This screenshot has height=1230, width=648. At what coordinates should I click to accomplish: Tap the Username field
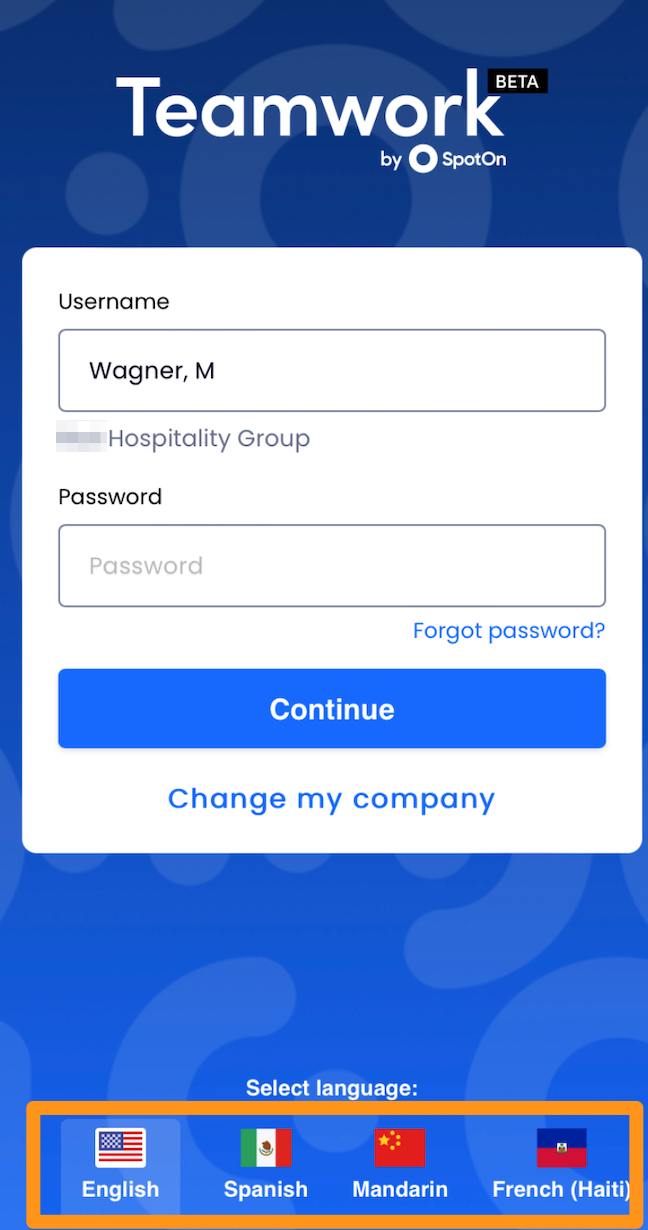[x=331, y=371]
